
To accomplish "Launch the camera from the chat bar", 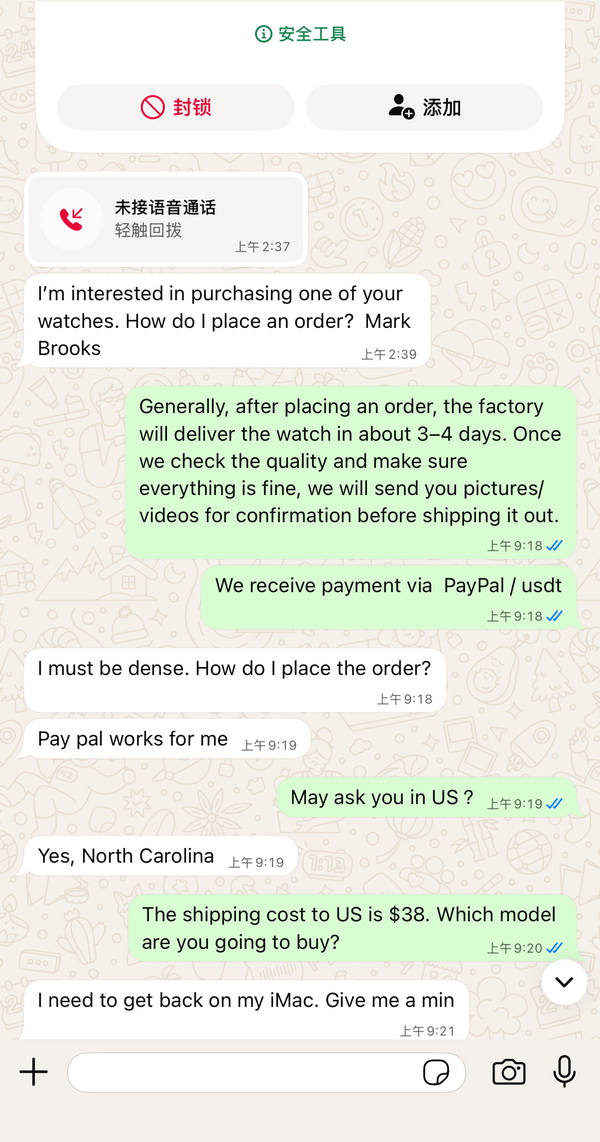I will pyautogui.click(x=509, y=1072).
